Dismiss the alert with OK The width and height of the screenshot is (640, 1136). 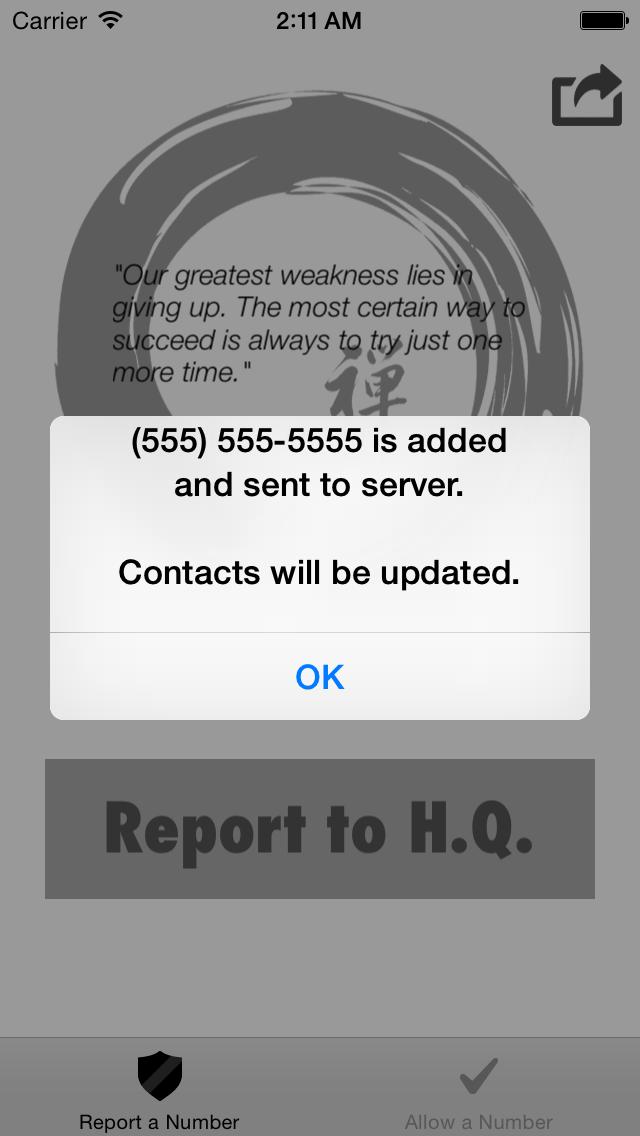pos(320,677)
